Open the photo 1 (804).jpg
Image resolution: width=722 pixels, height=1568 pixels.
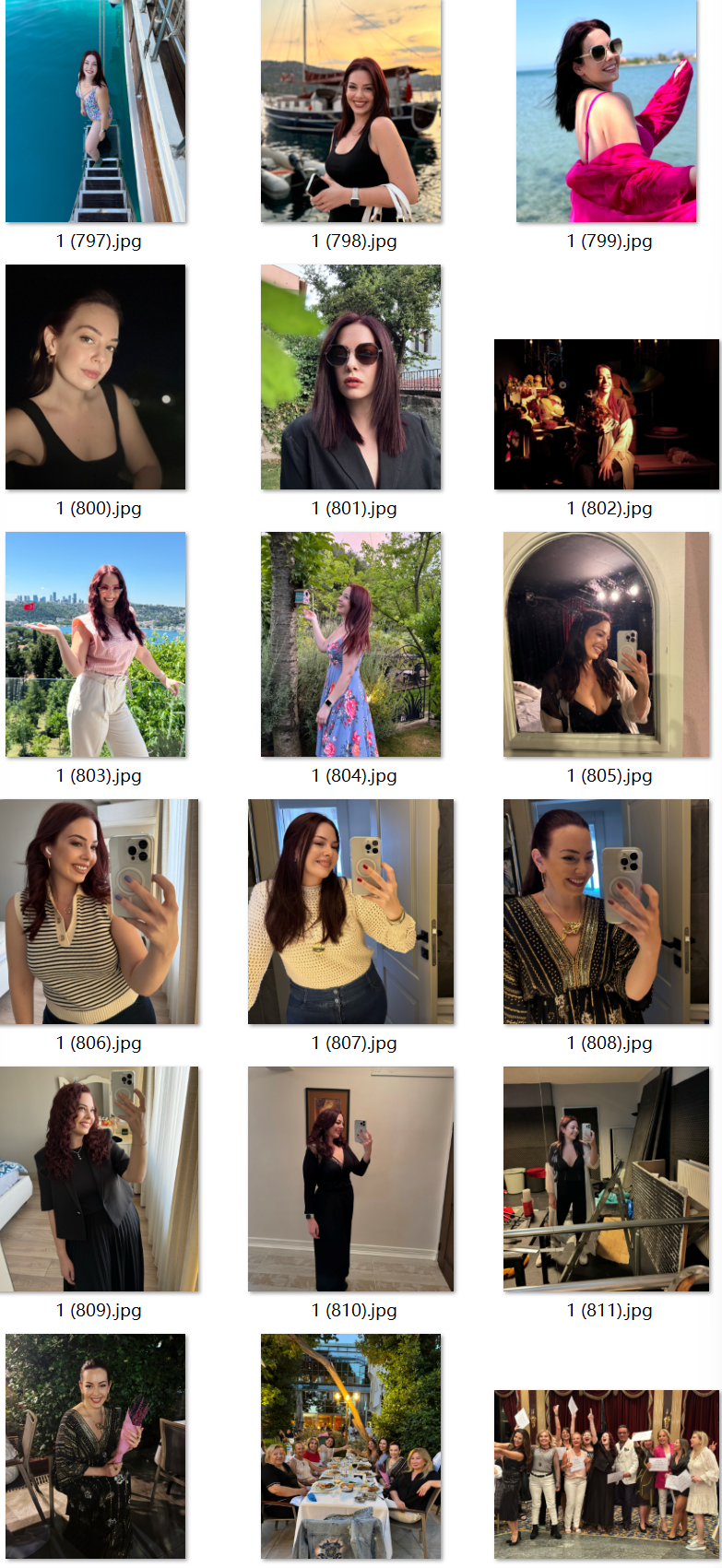pos(350,643)
